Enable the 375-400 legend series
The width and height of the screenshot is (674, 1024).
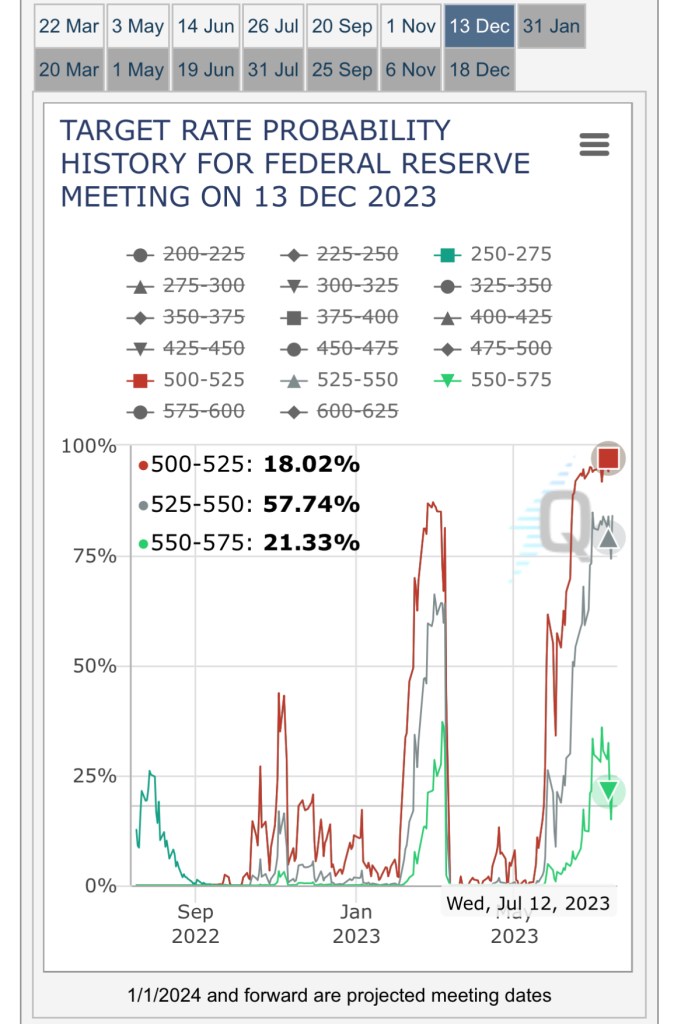[357, 317]
